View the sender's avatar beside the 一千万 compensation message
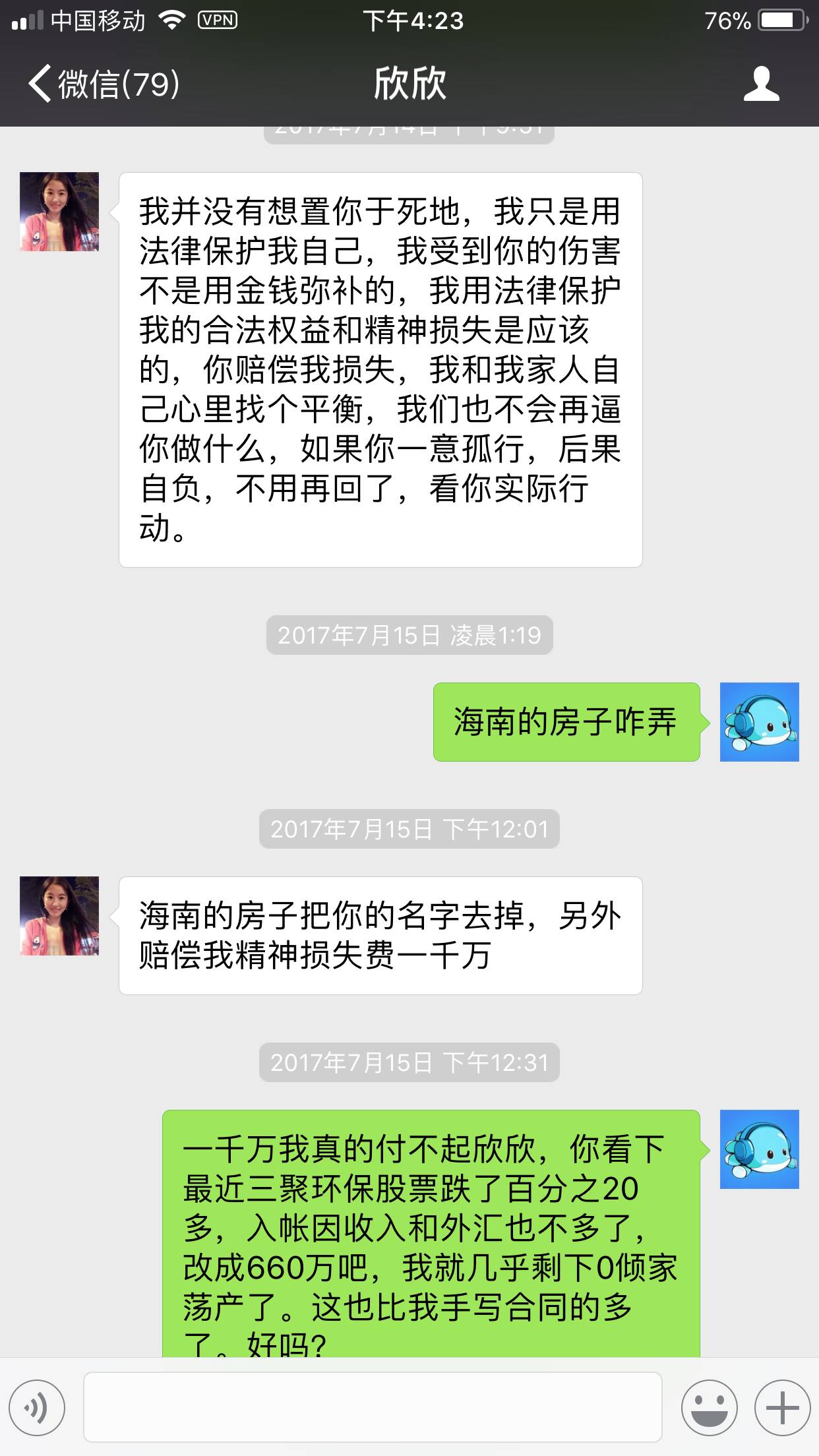819x1456 pixels. pos(59,916)
